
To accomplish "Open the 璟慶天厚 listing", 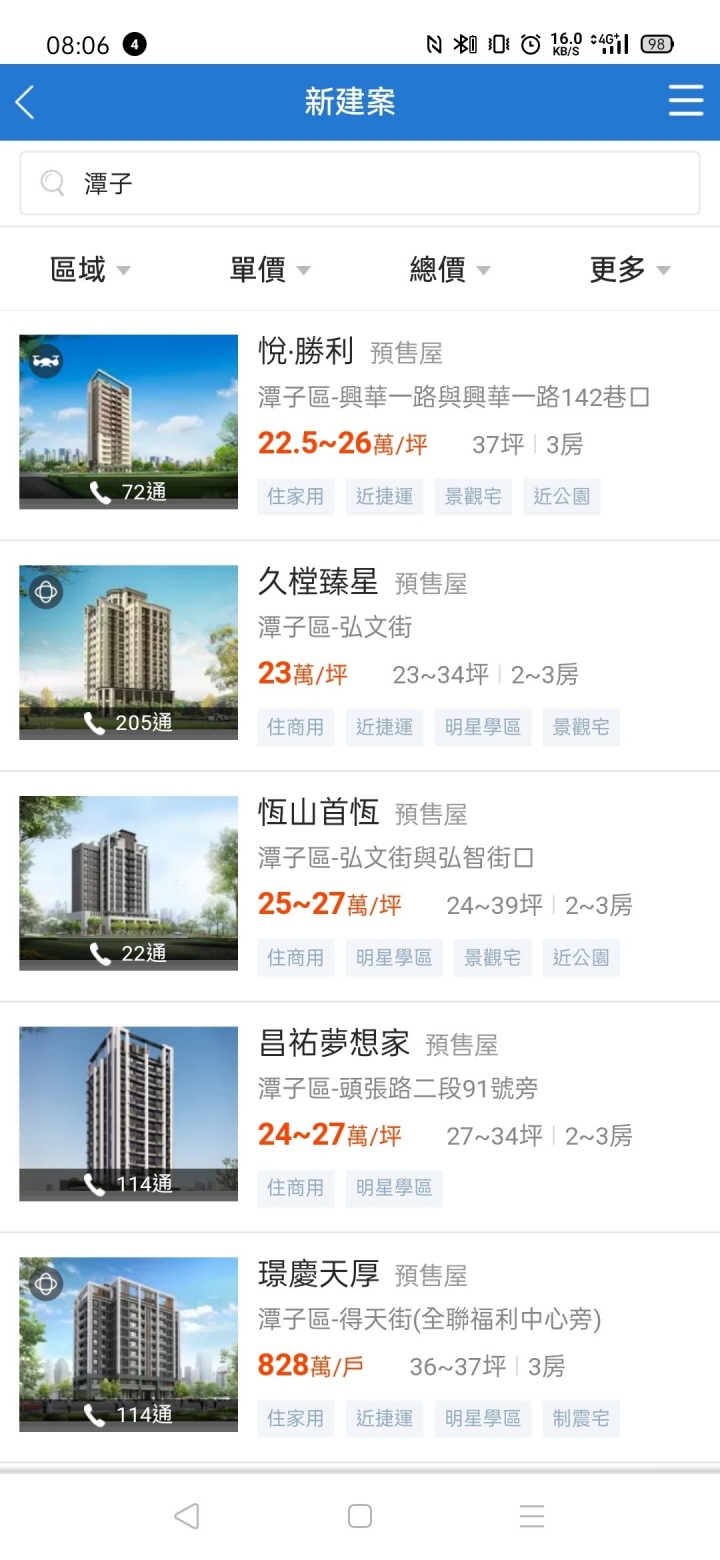I will (360, 1348).
